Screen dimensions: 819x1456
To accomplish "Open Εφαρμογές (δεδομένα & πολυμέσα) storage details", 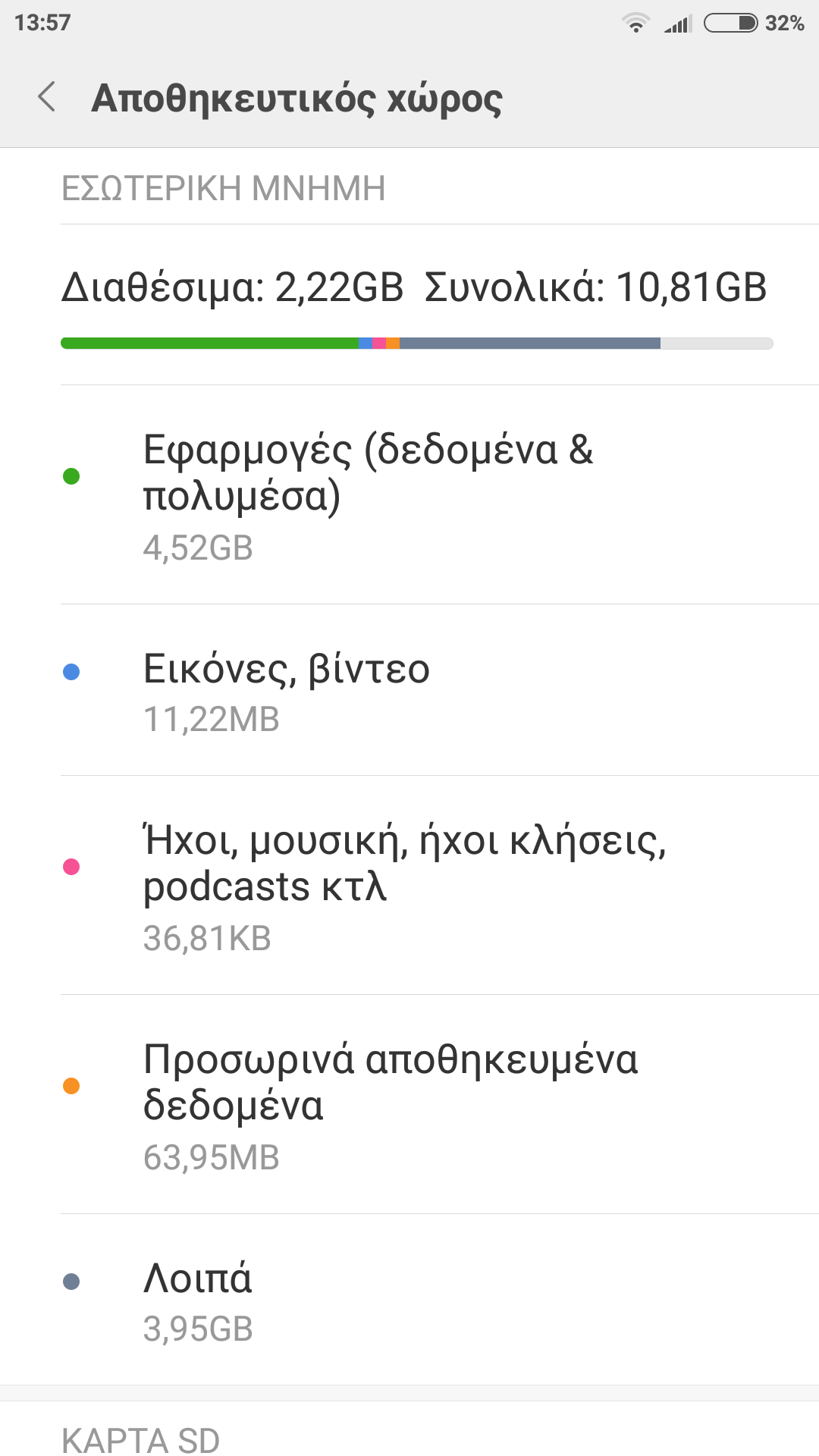I will 409,494.
